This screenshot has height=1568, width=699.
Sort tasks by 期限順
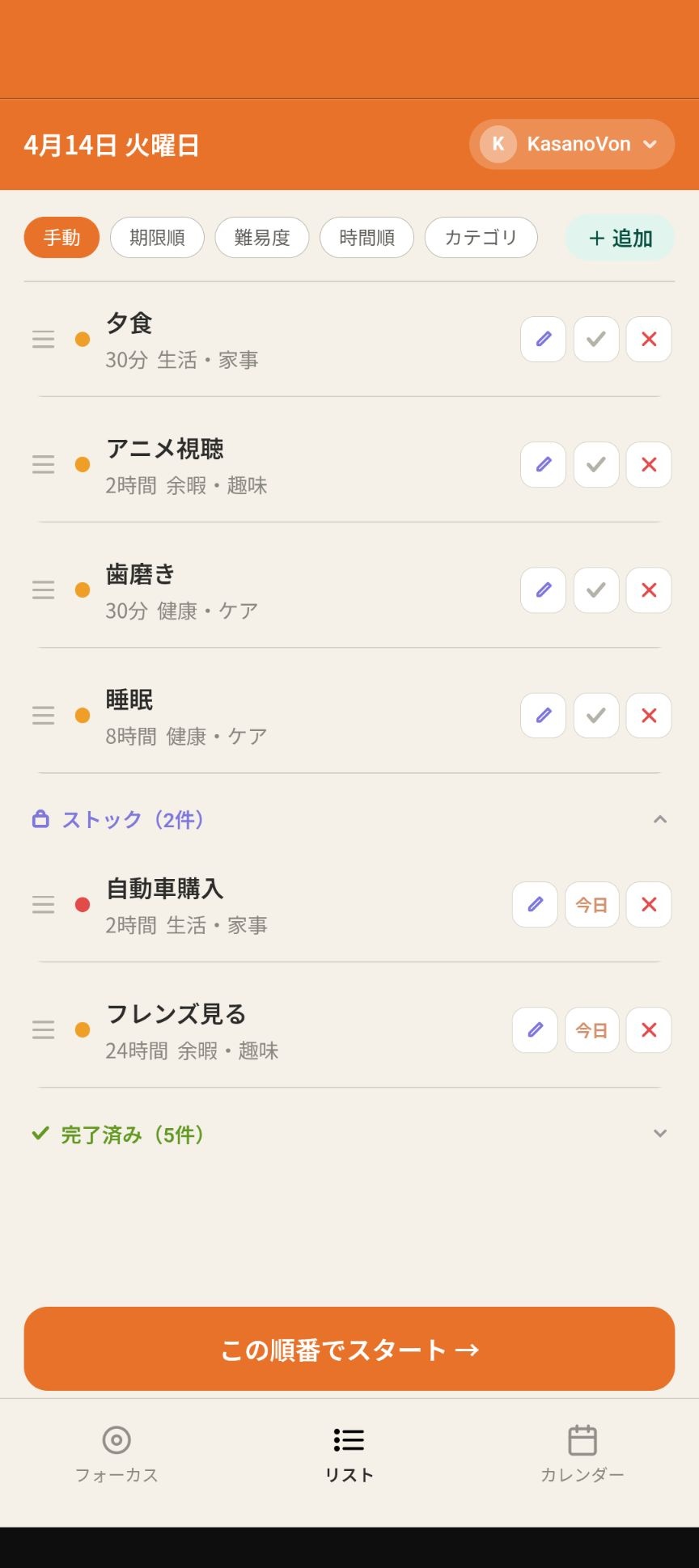coord(157,238)
